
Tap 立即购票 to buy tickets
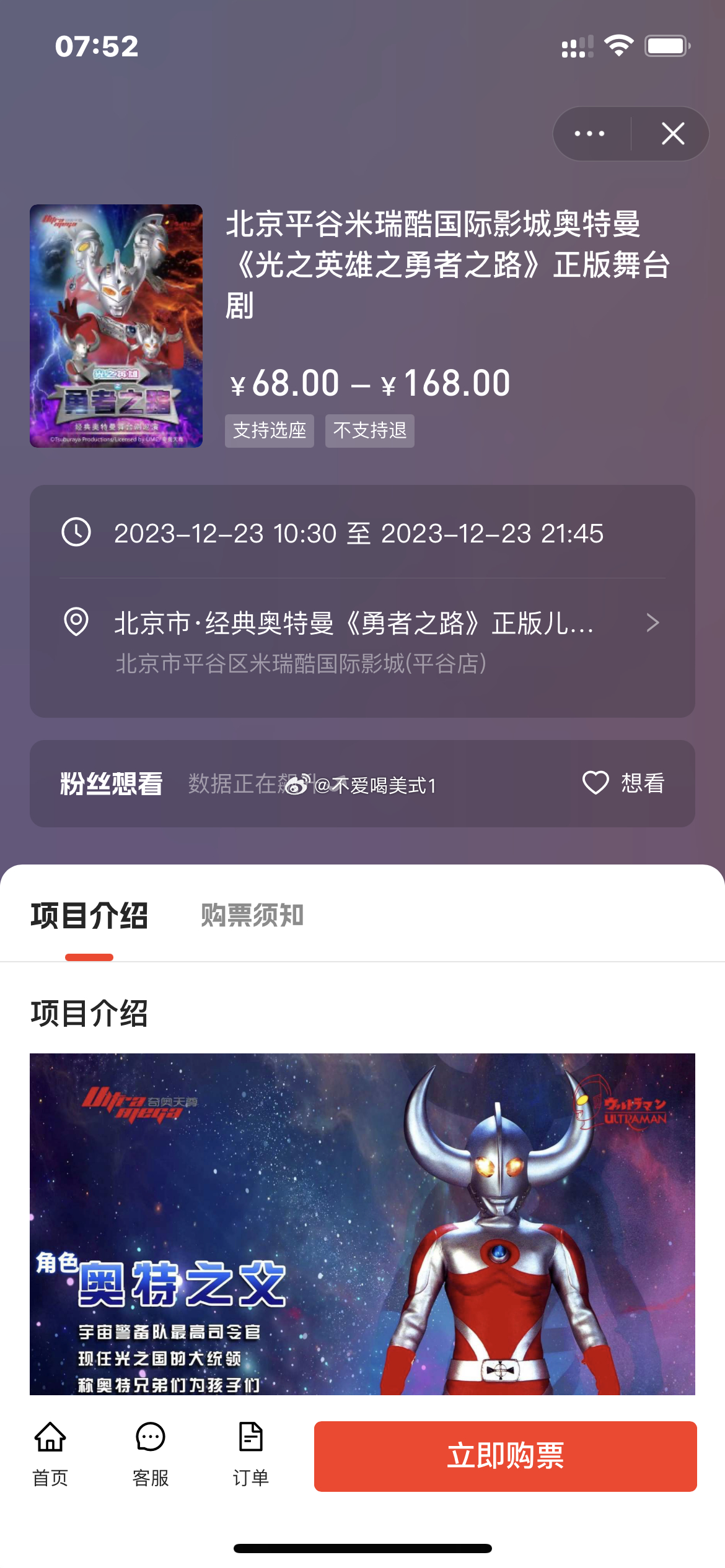(x=505, y=1456)
